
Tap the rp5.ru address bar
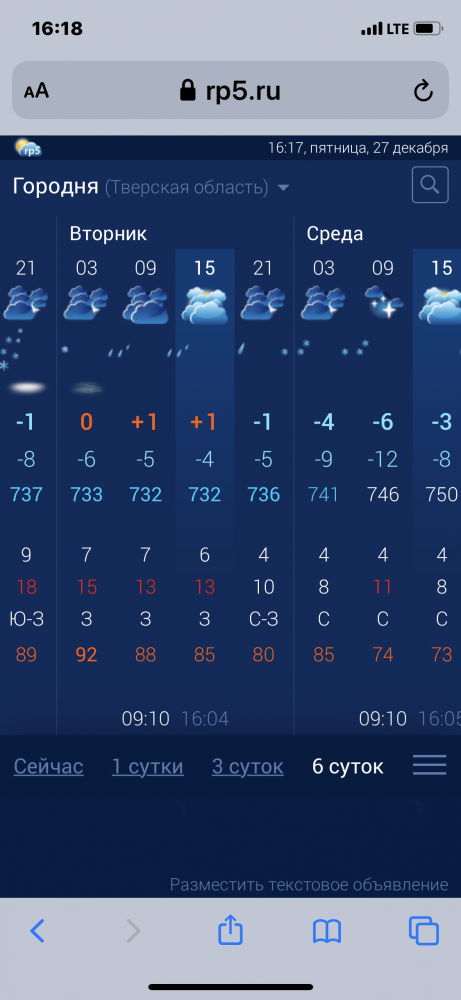pos(230,90)
